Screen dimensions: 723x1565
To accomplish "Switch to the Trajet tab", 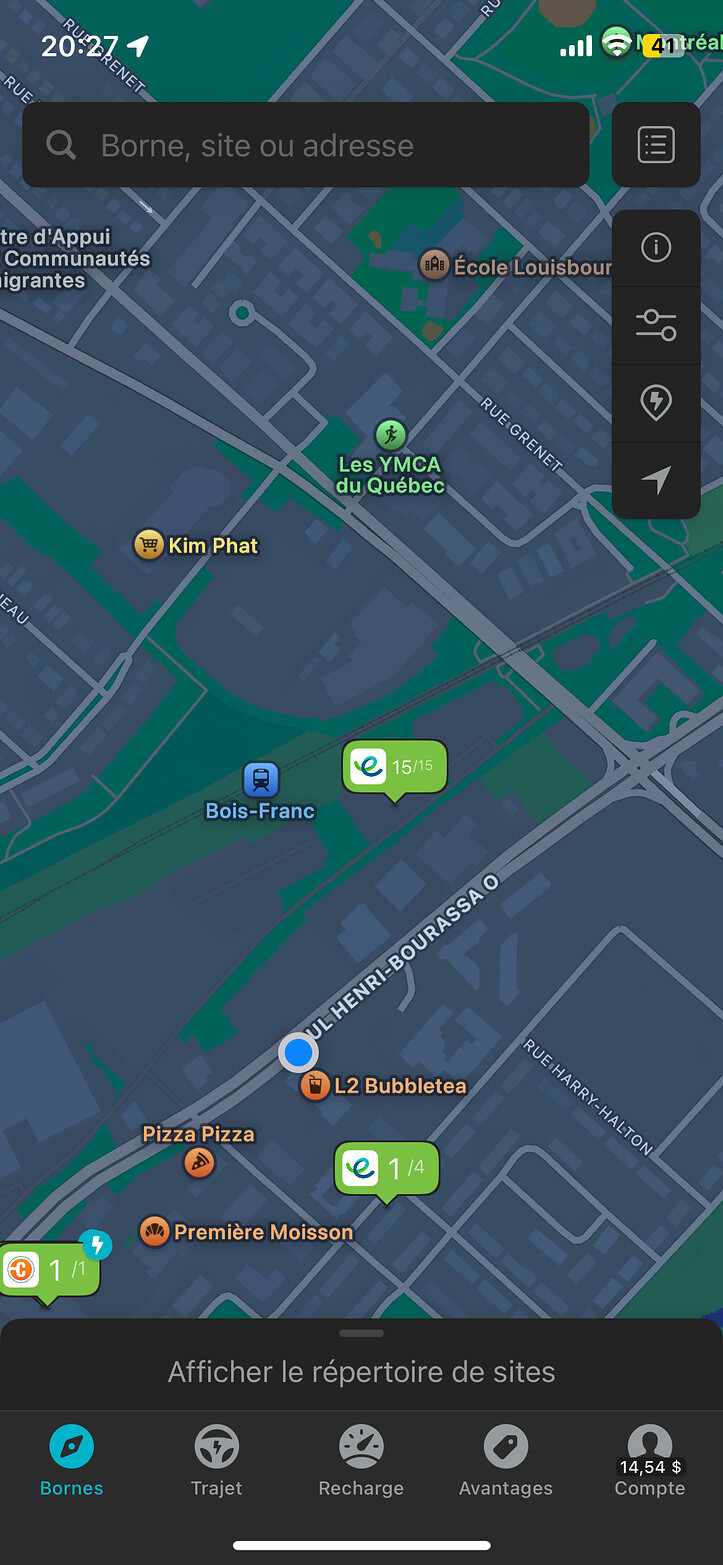I will tap(216, 1461).
